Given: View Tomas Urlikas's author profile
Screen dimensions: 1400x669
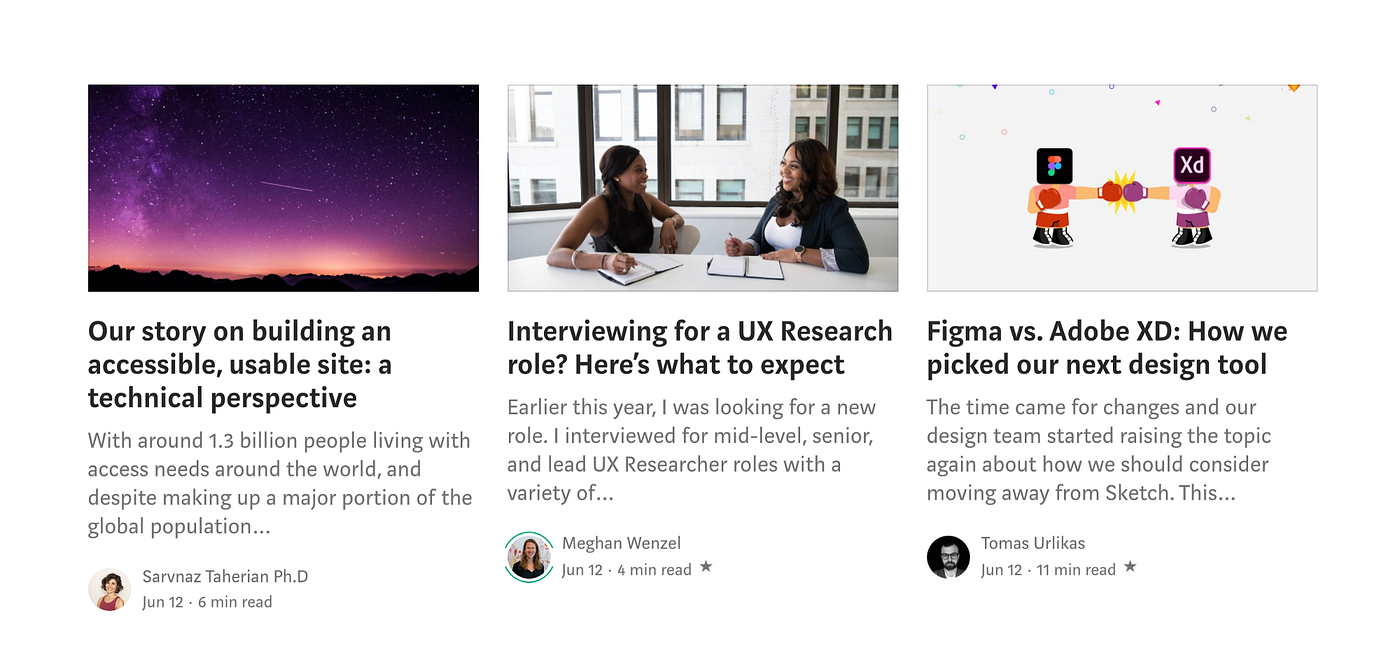Looking at the screenshot, I should 1032,543.
